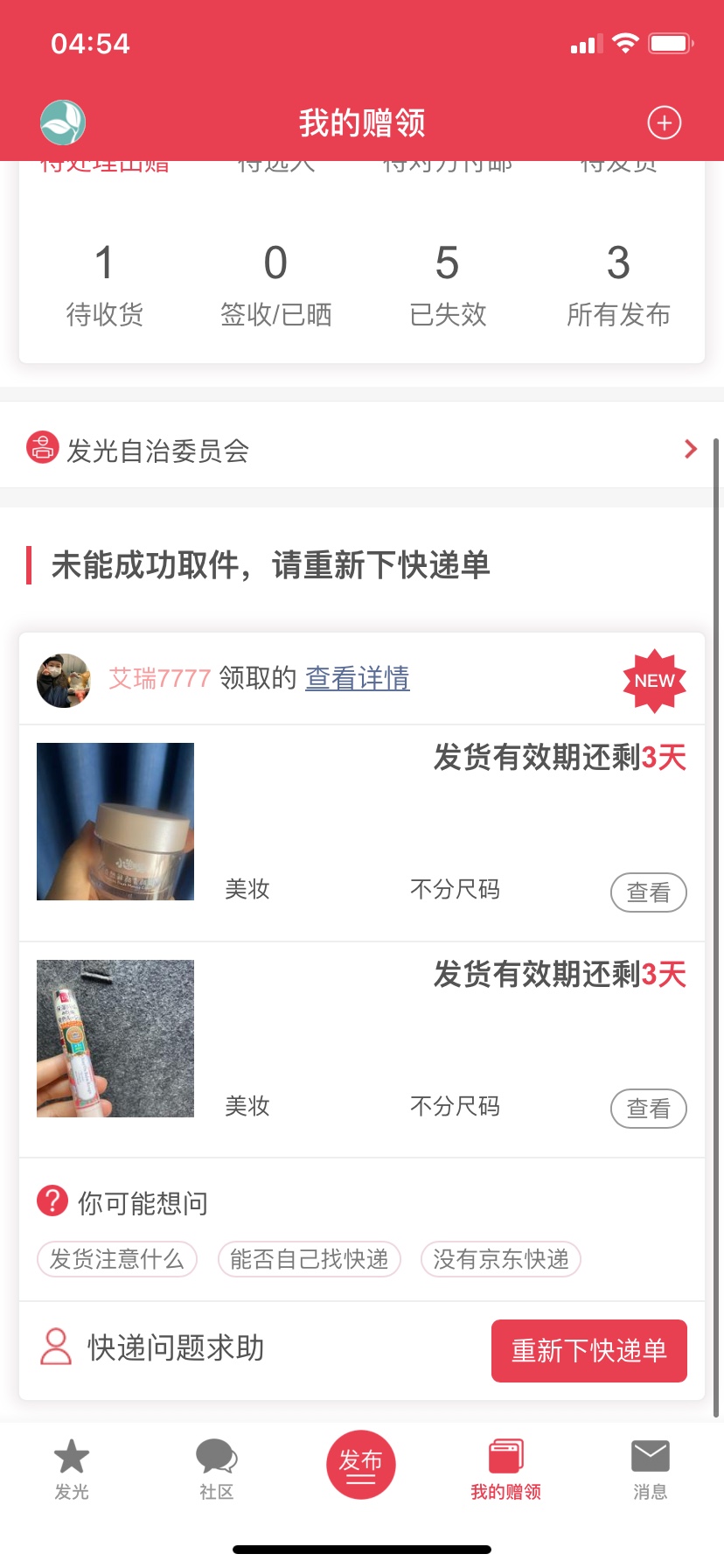724x1568 pixels.
Task: Open the profile avatar in header
Action: [63, 122]
